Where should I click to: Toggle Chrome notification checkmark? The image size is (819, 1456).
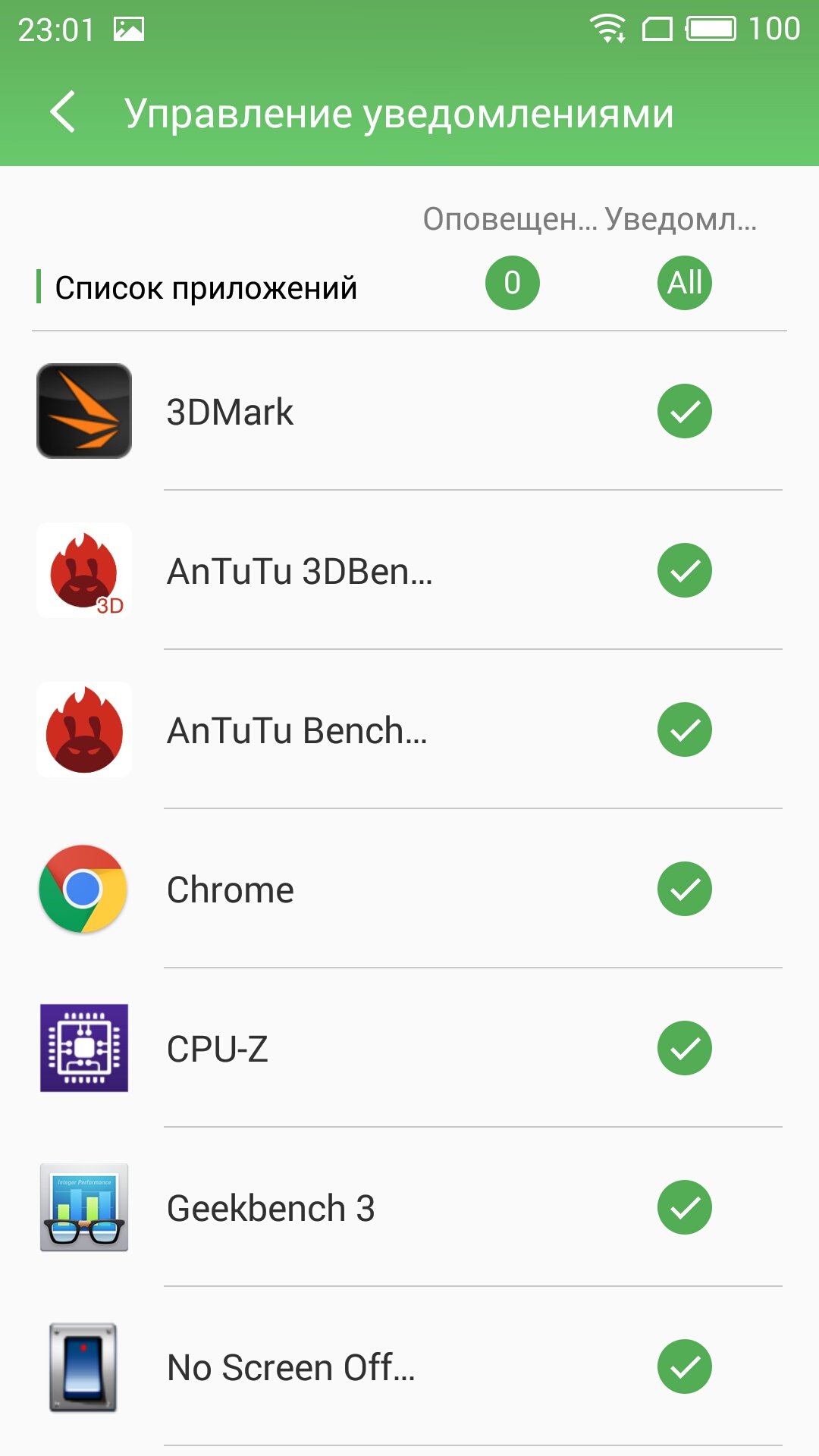[685, 889]
